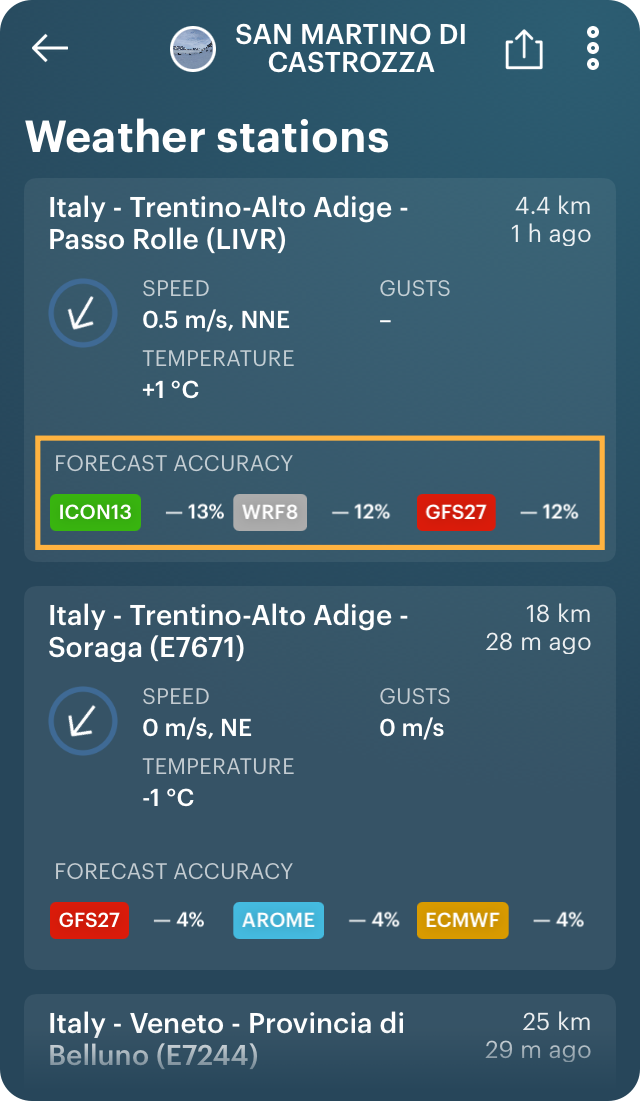Open the three-dot overflow menu
Screen dimensions: 640x1101
pyautogui.click(x=593, y=48)
